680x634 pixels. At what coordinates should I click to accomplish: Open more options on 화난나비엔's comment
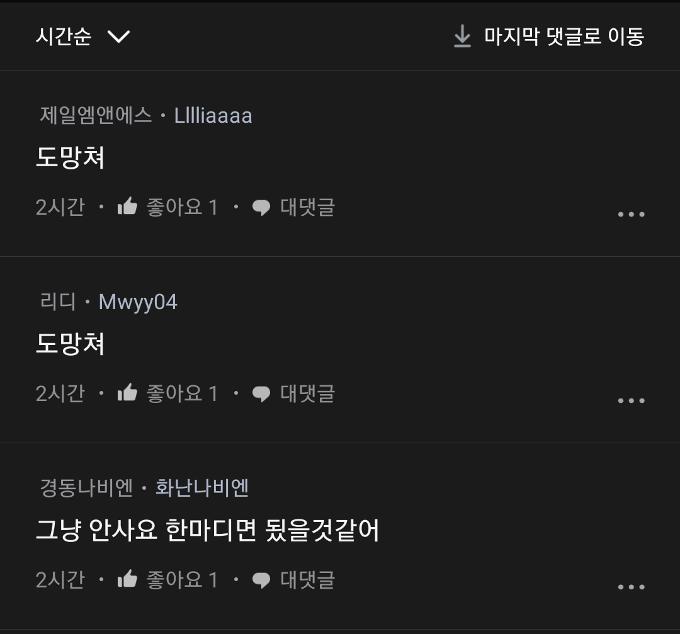point(631,587)
